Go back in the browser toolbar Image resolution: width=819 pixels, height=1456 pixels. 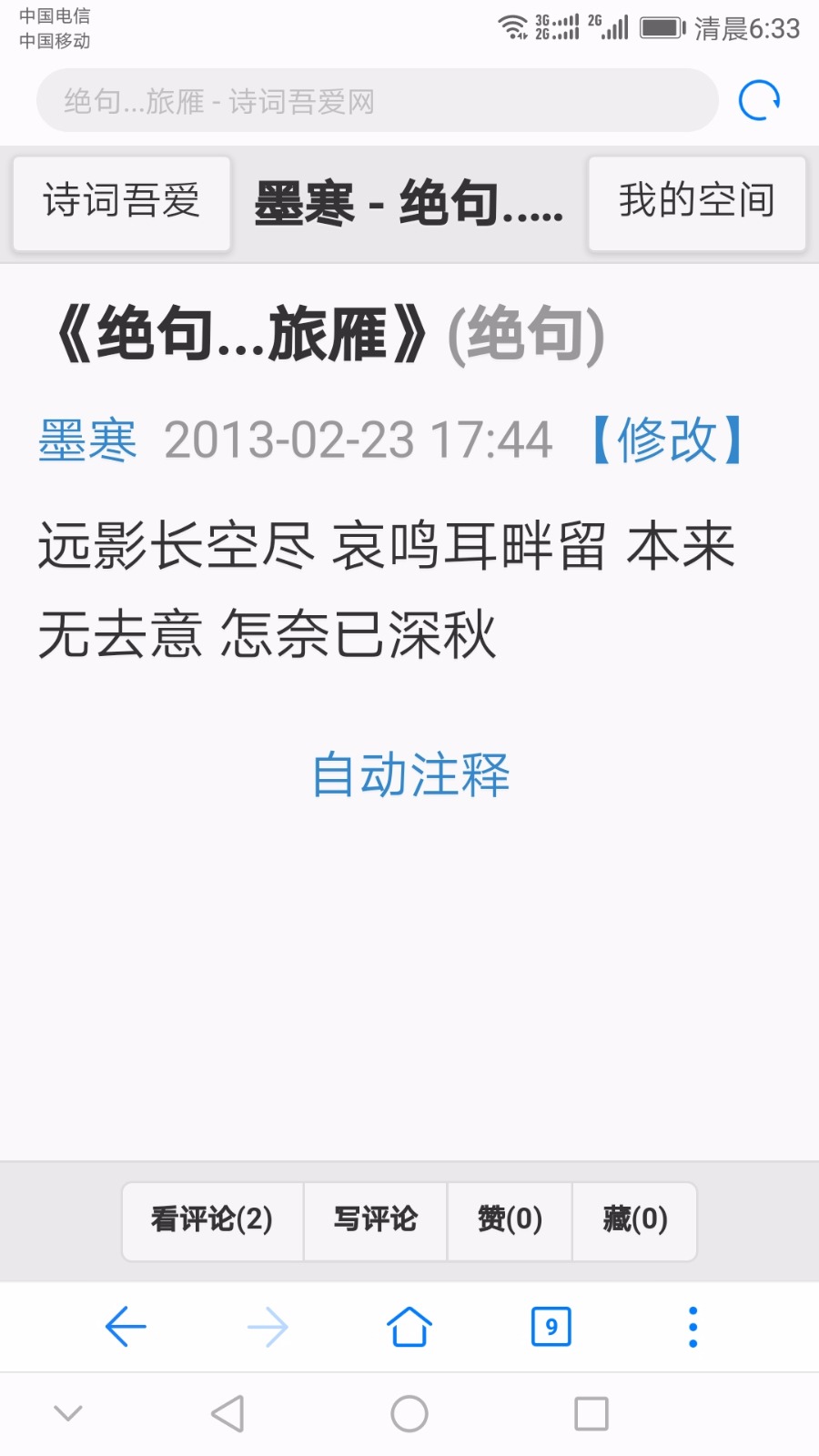[x=126, y=1327]
